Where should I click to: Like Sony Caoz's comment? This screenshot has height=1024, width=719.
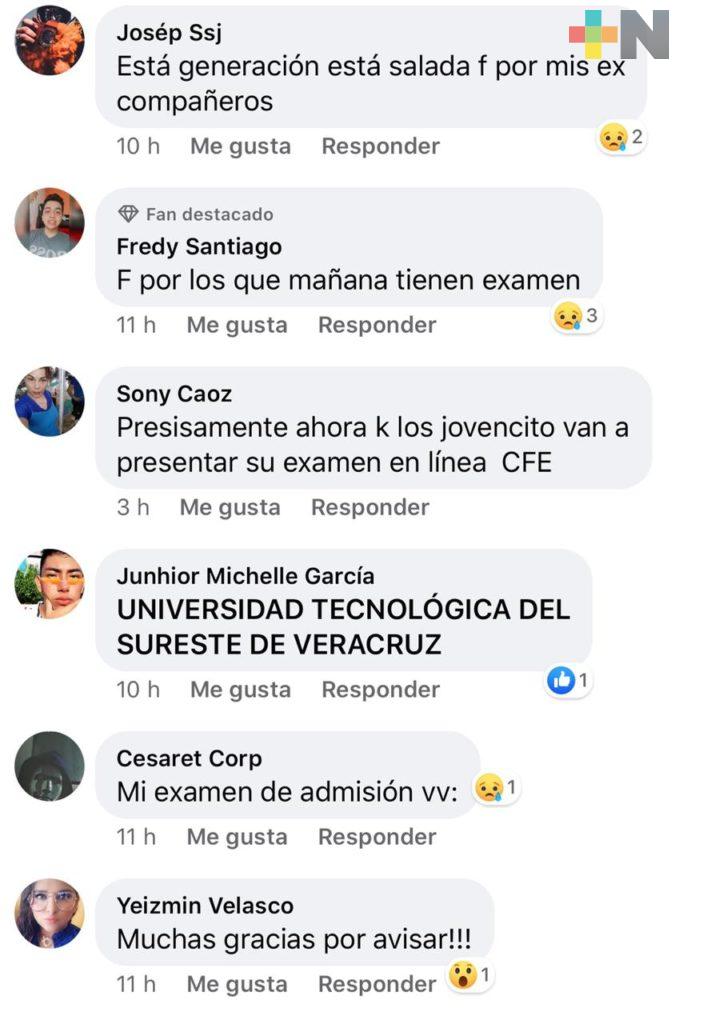point(230,507)
